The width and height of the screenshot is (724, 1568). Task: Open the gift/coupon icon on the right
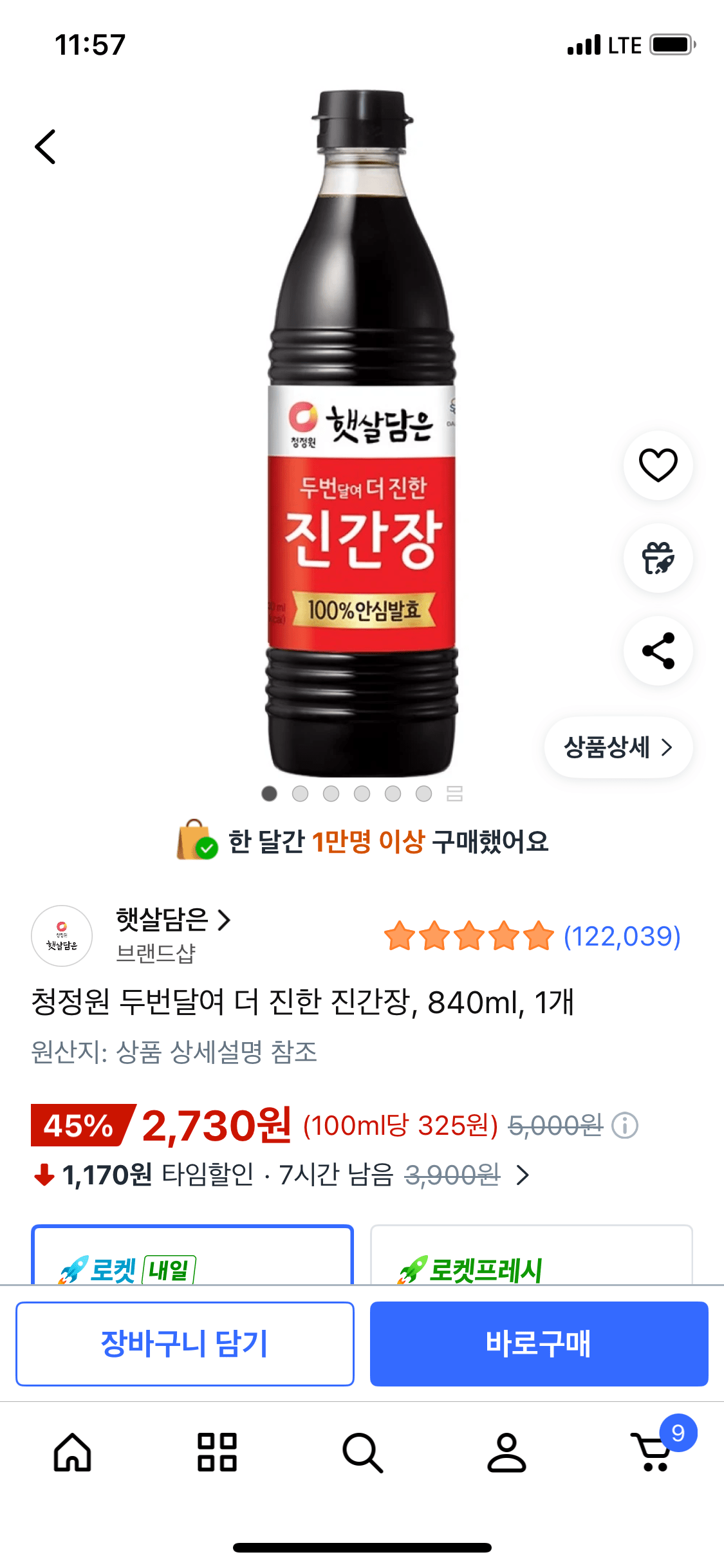(x=658, y=559)
